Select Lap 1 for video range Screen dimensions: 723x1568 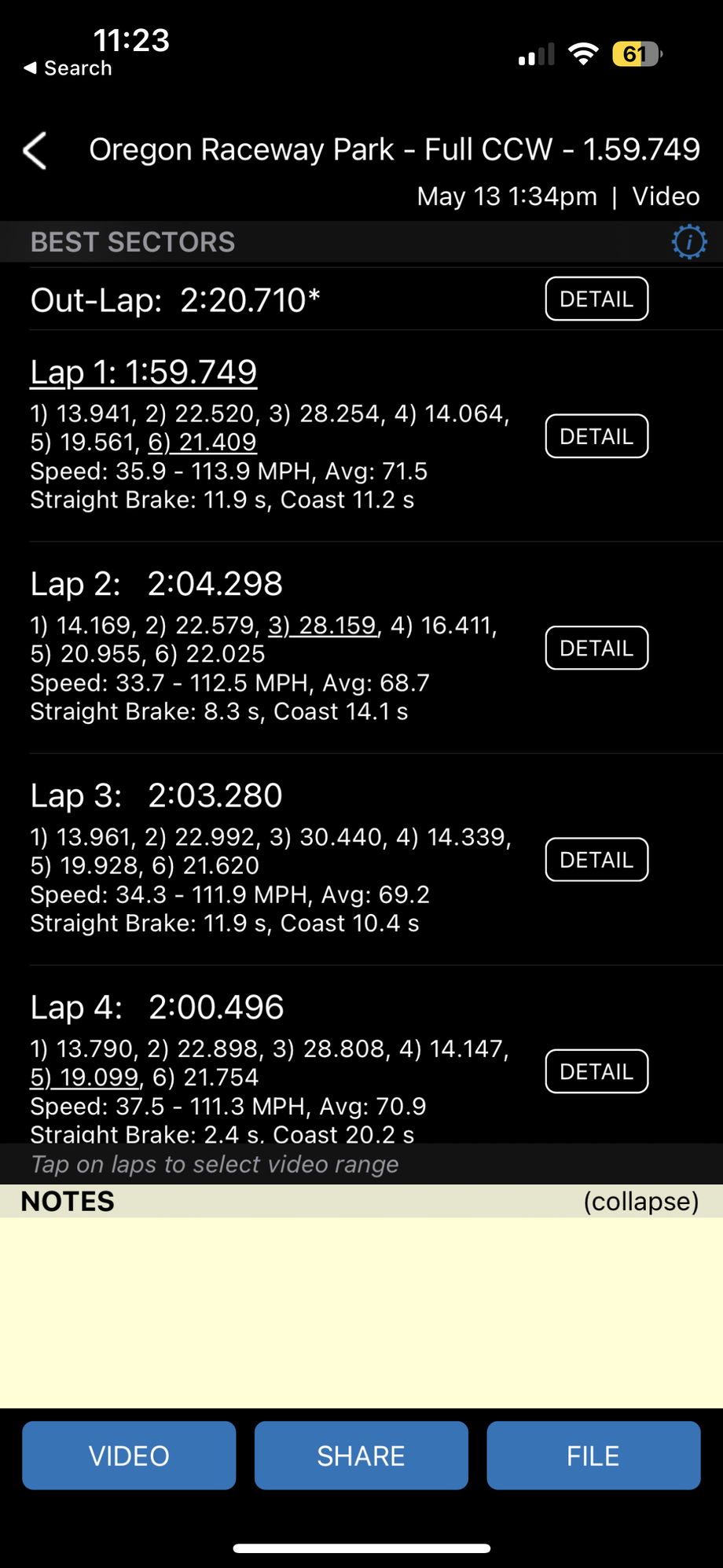(x=144, y=373)
